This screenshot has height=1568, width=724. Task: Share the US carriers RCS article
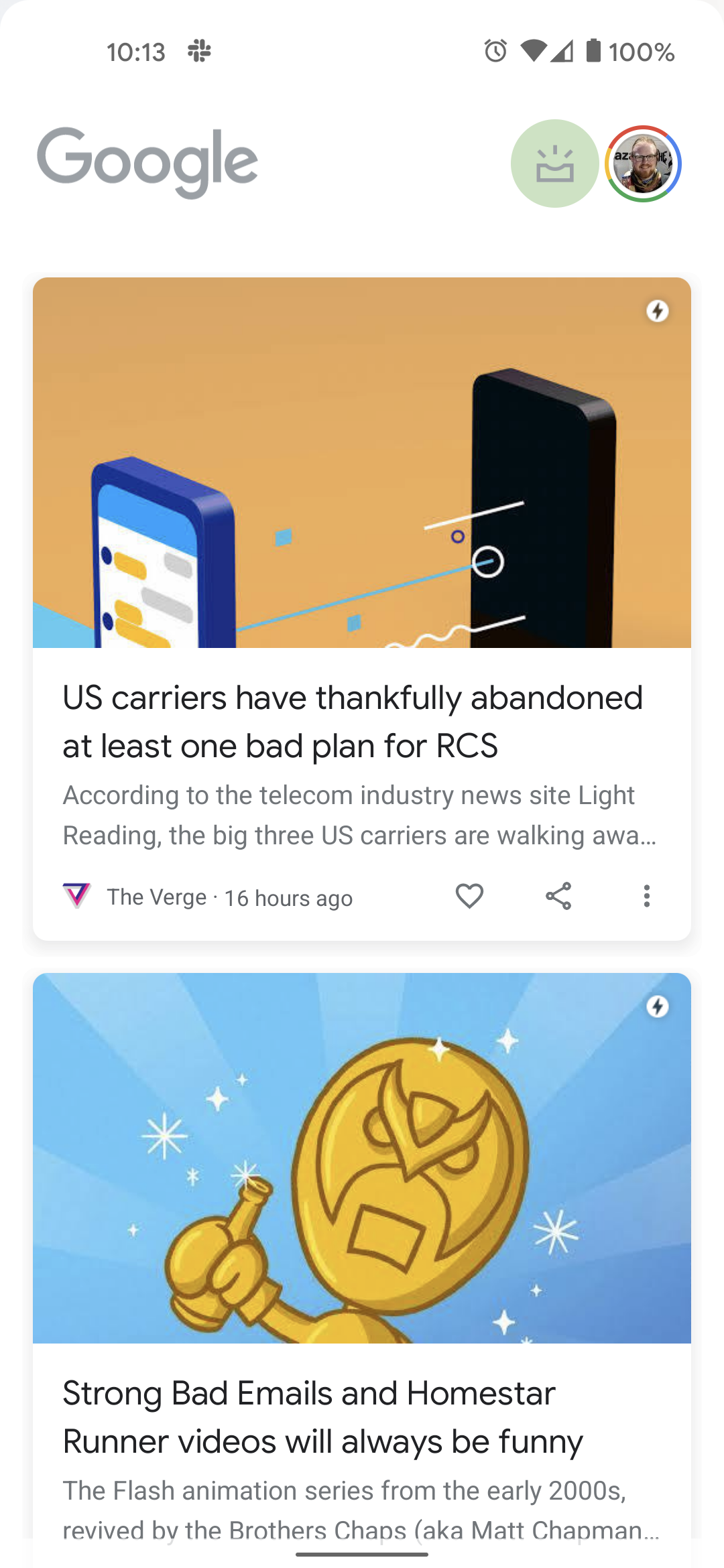coord(558,896)
